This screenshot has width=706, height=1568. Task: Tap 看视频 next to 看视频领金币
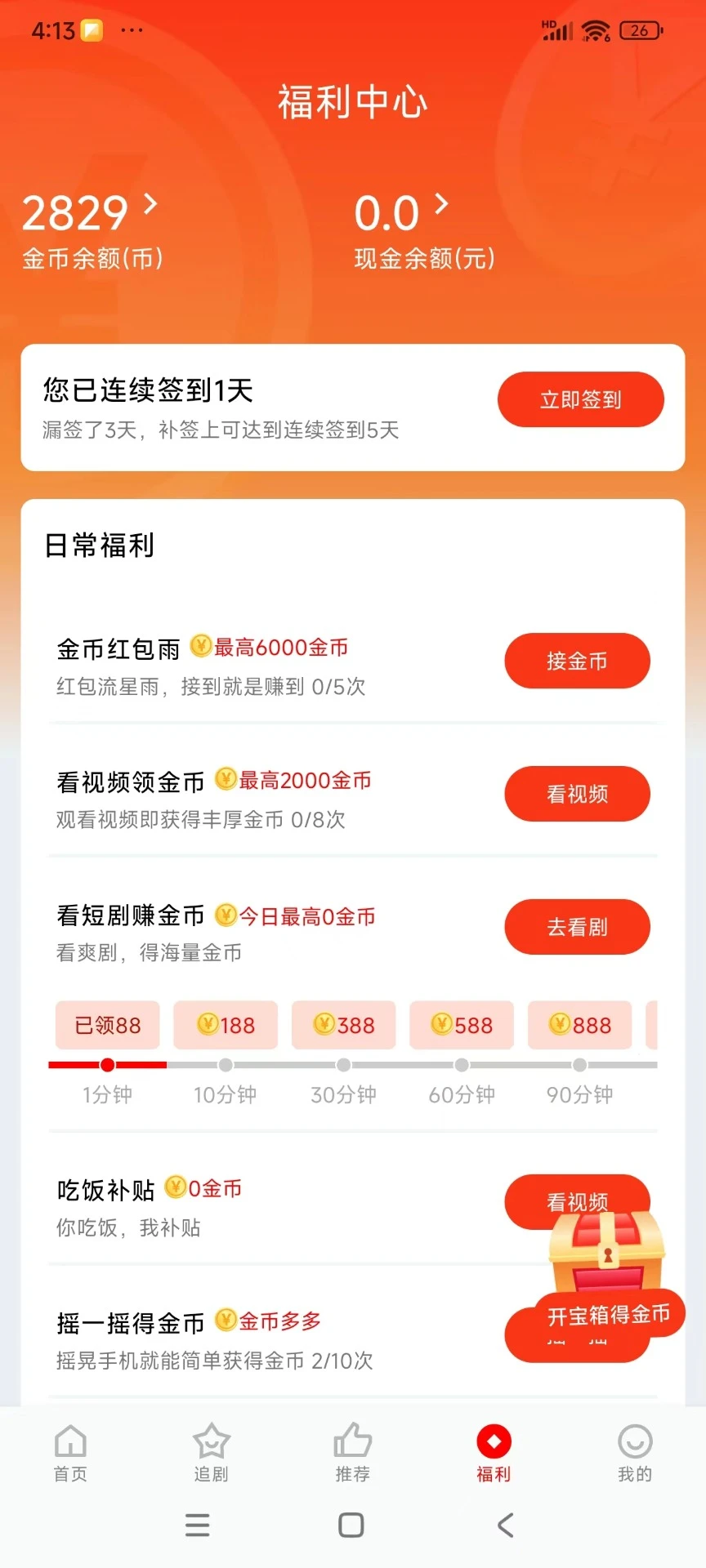[x=577, y=793]
